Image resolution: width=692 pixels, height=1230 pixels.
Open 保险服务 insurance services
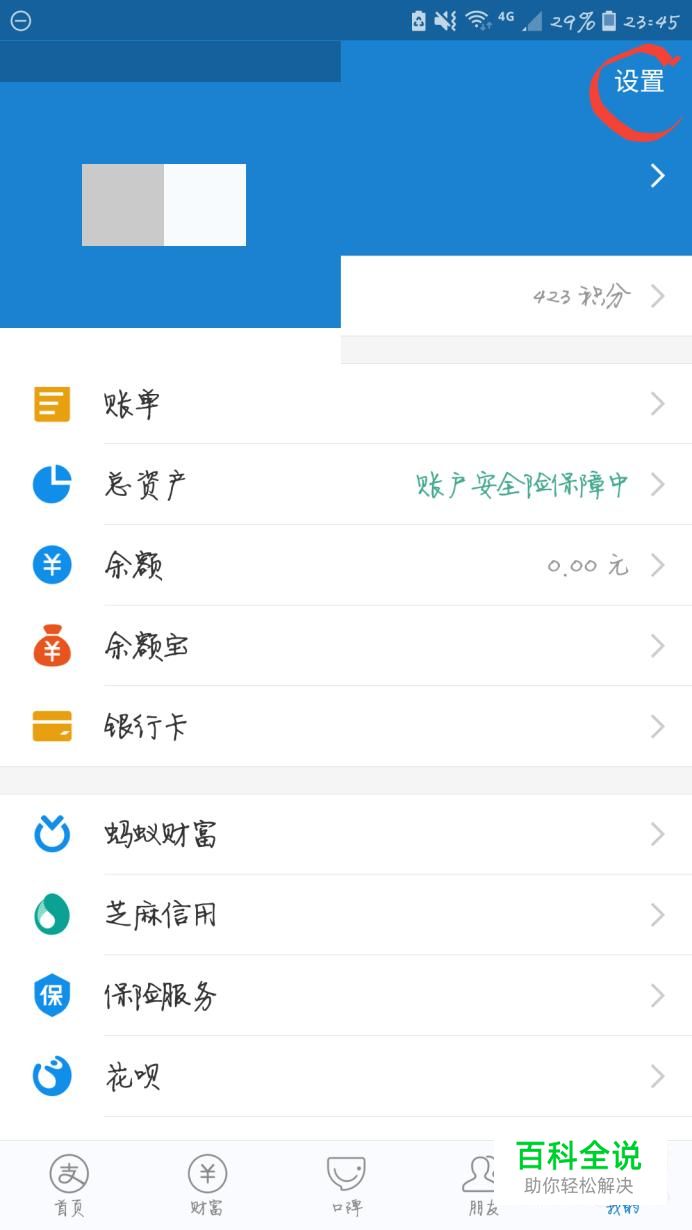[346, 995]
